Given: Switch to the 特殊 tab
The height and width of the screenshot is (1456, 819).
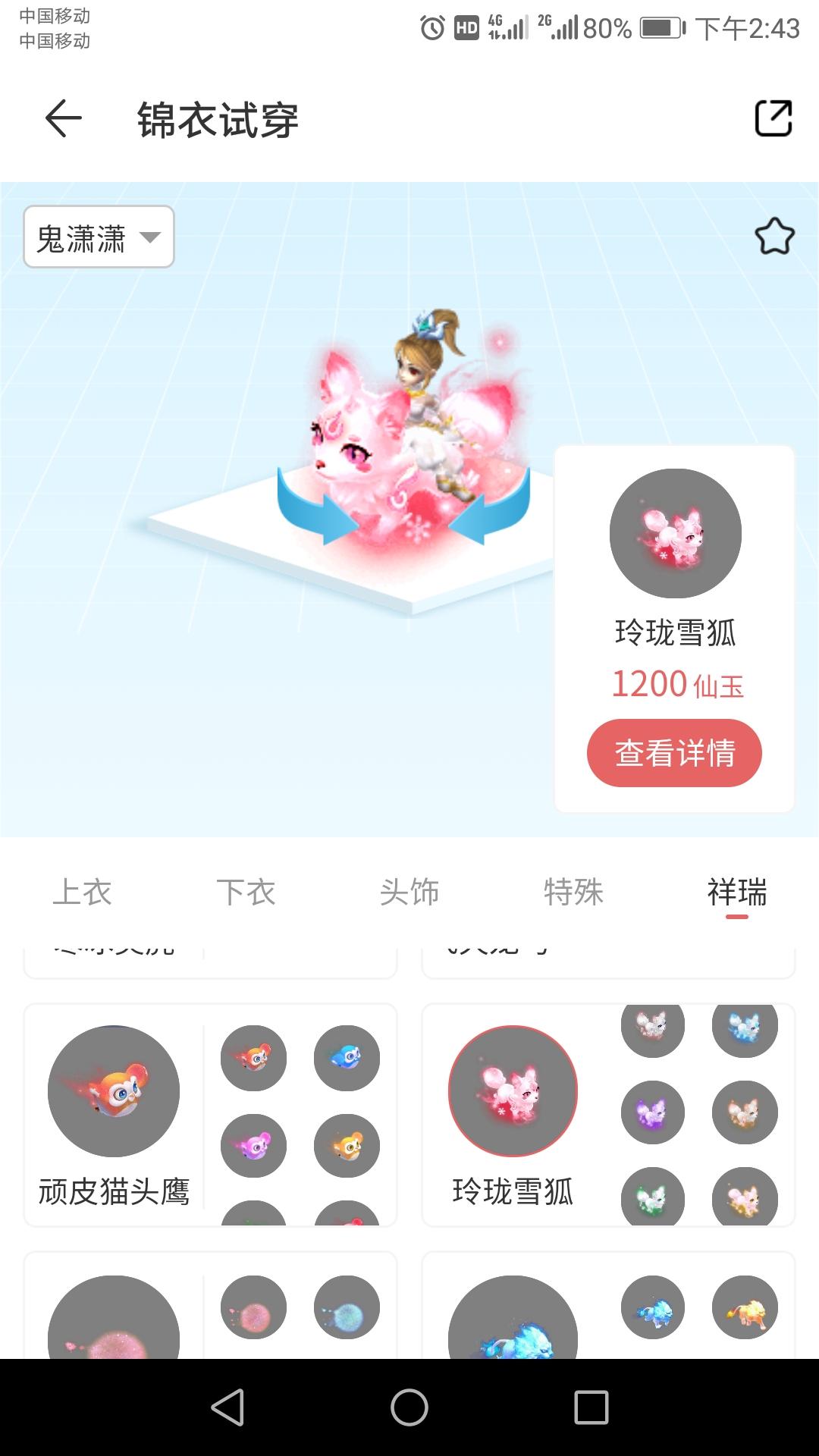Looking at the screenshot, I should pyautogui.click(x=573, y=892).
